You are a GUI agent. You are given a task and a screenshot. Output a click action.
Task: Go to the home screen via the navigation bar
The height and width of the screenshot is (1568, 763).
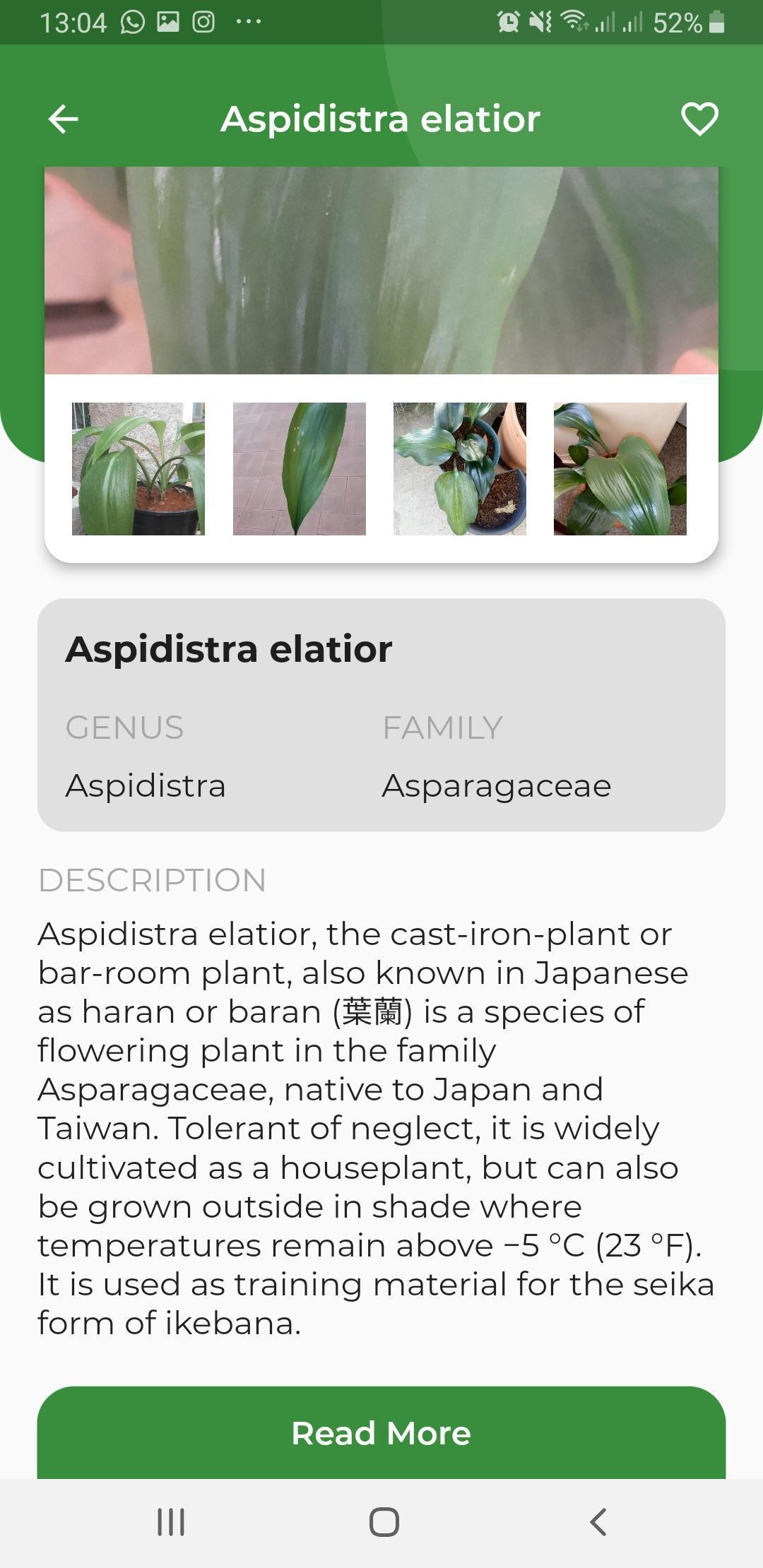click(x=384, y=1521)
